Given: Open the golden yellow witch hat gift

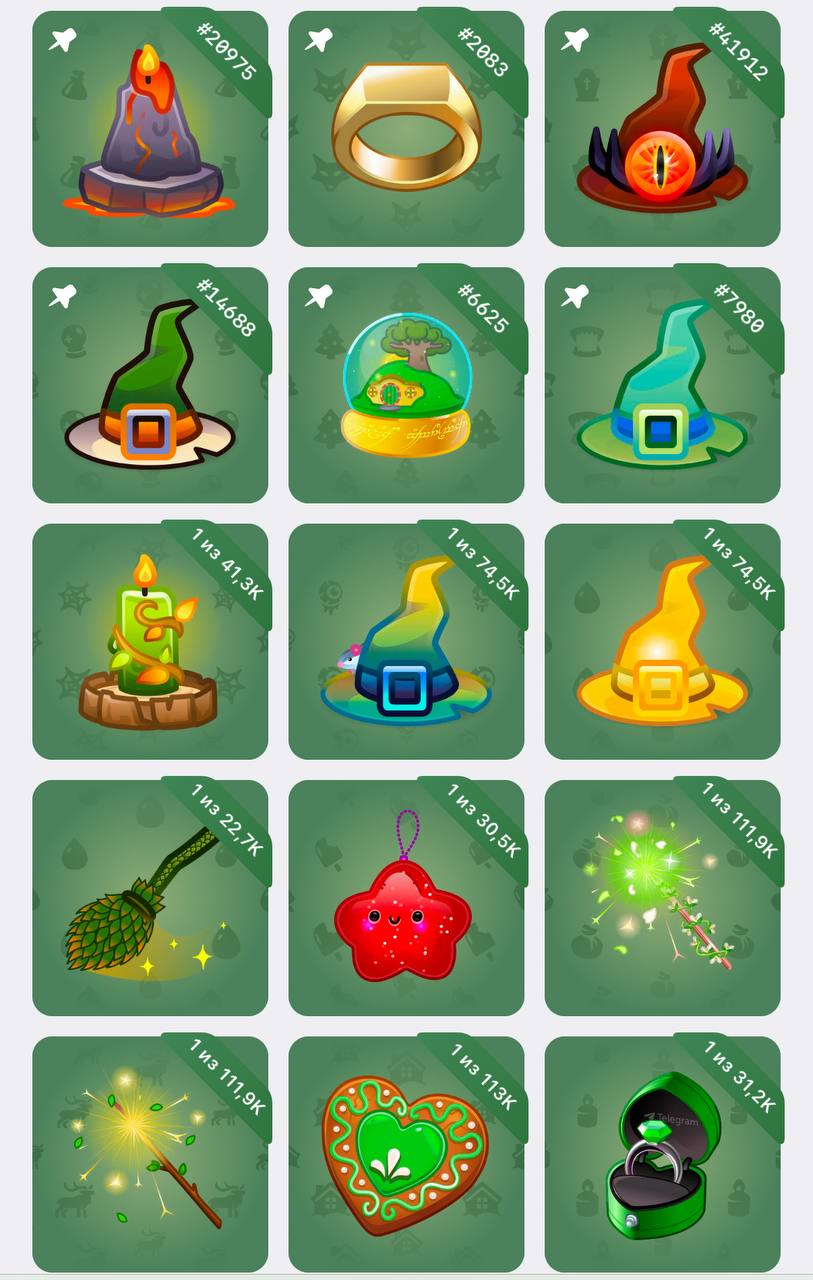Looking at the screenshot, I should pos(662,642).
